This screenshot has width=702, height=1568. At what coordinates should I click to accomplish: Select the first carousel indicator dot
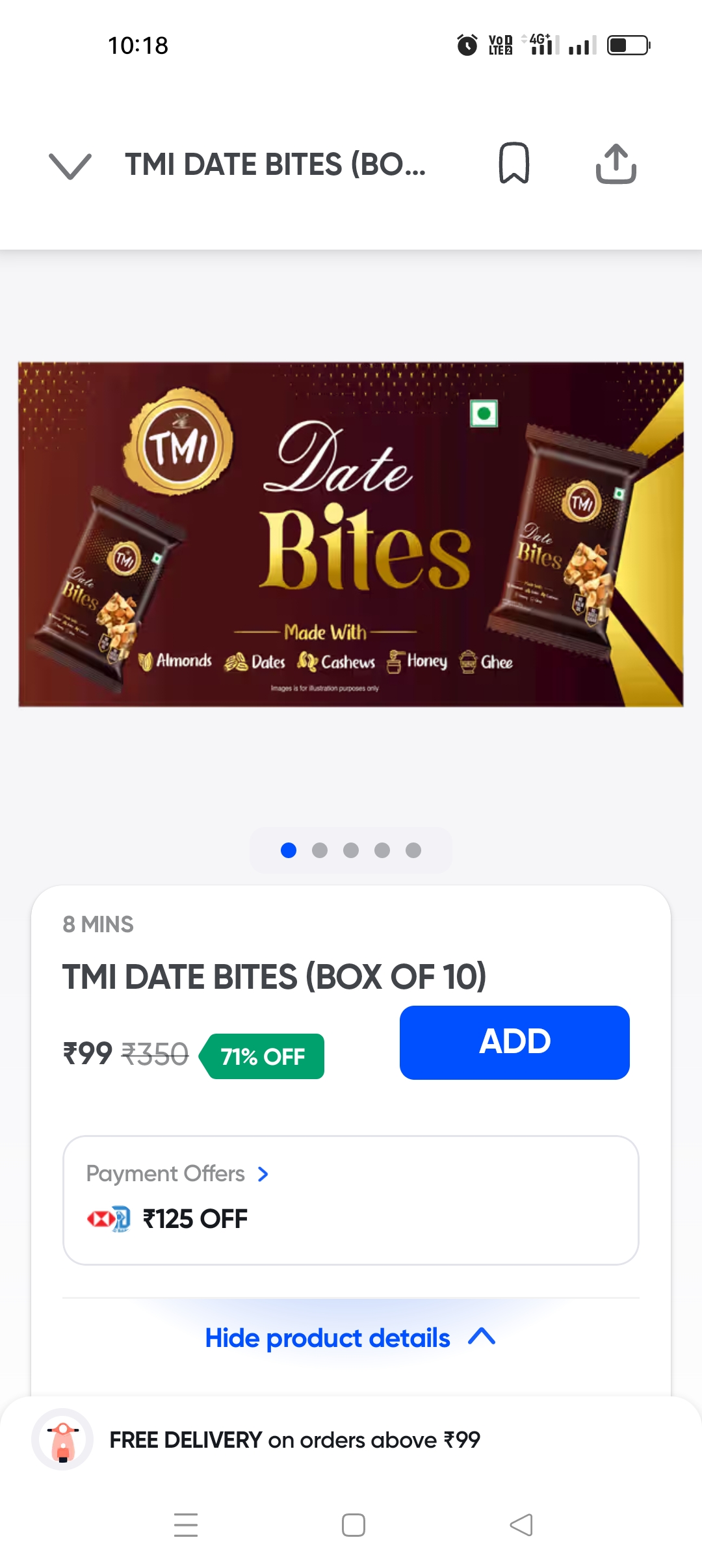click(x=288, y=850)
